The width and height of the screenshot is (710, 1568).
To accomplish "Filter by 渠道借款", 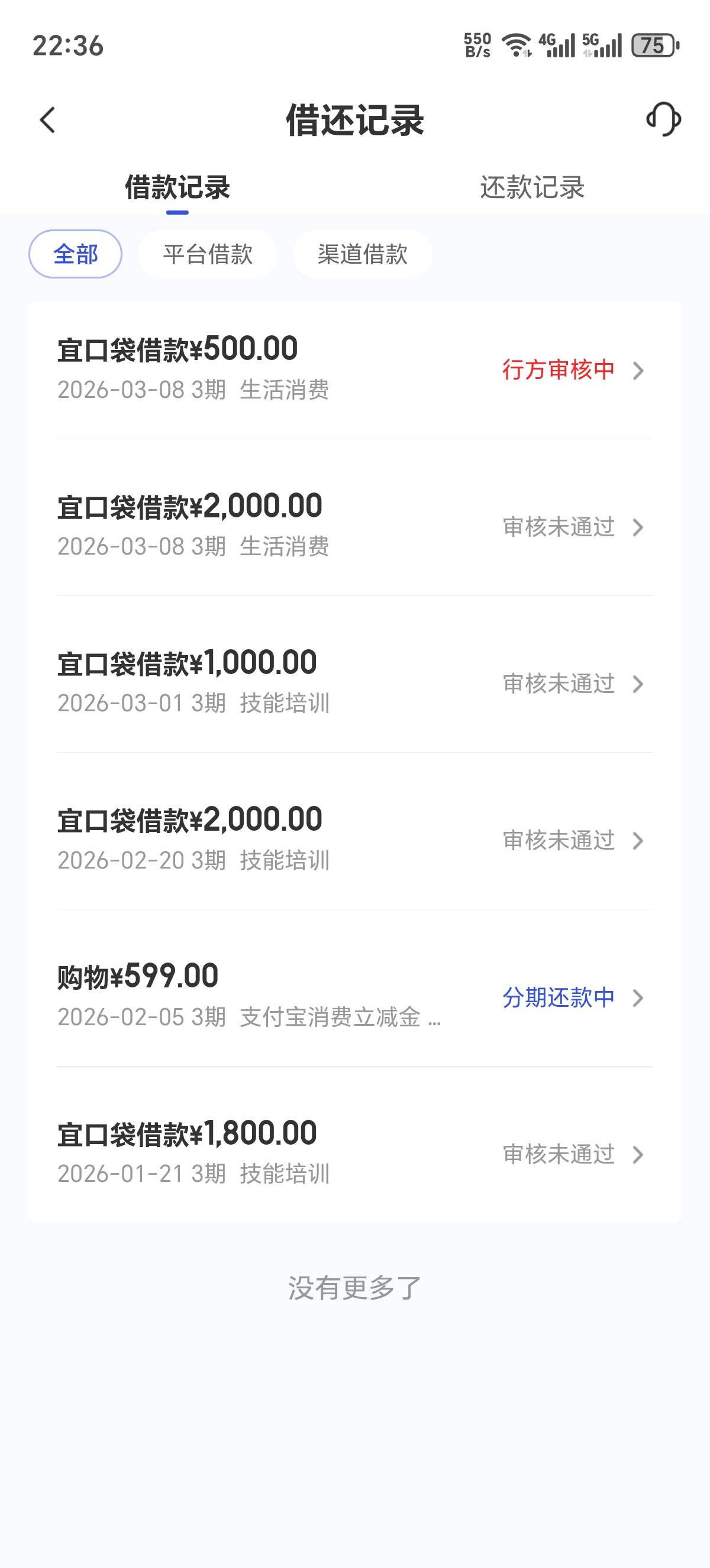I will coord(362,254).
